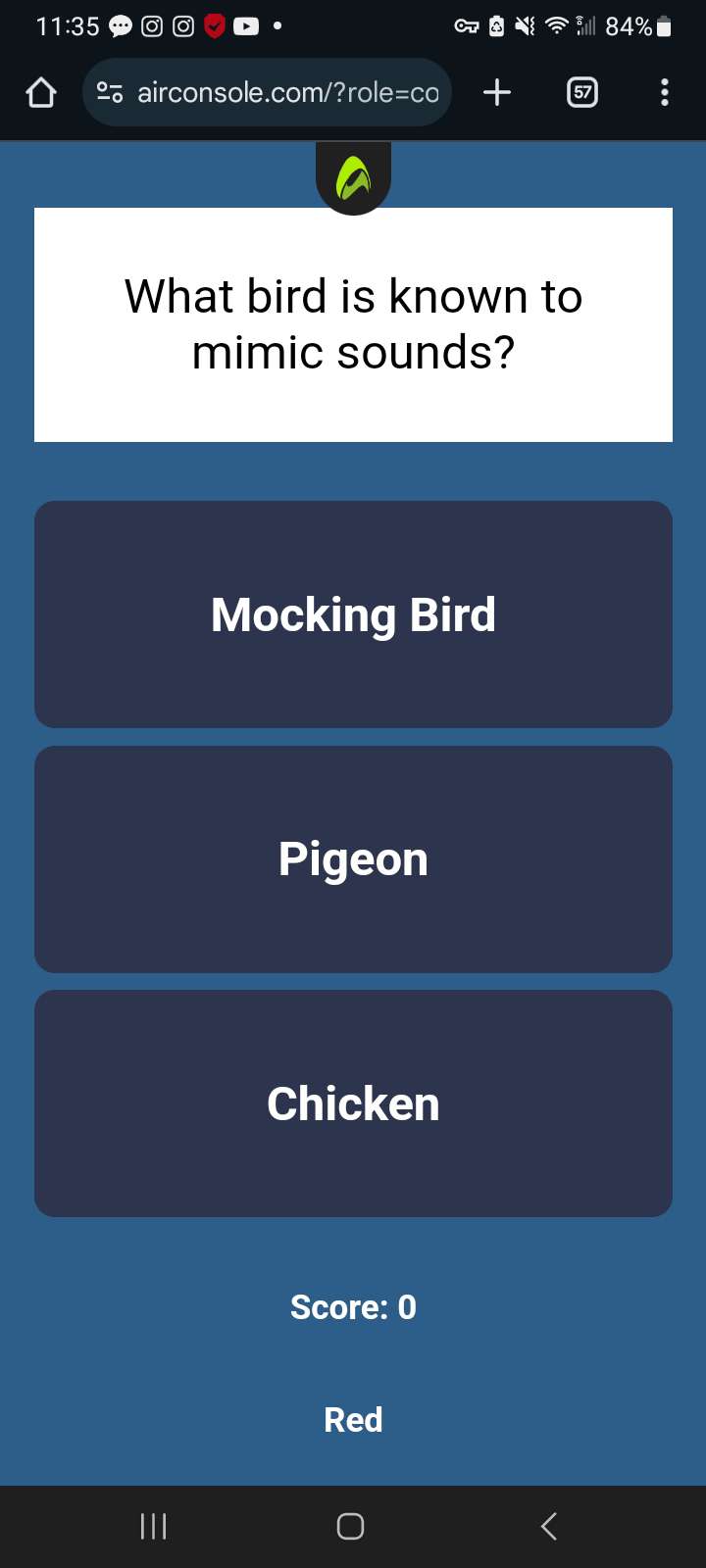Viewport: 706px width, 1568px height.
Task: Select the answer Mocking Bird
Action: point(353,613)
